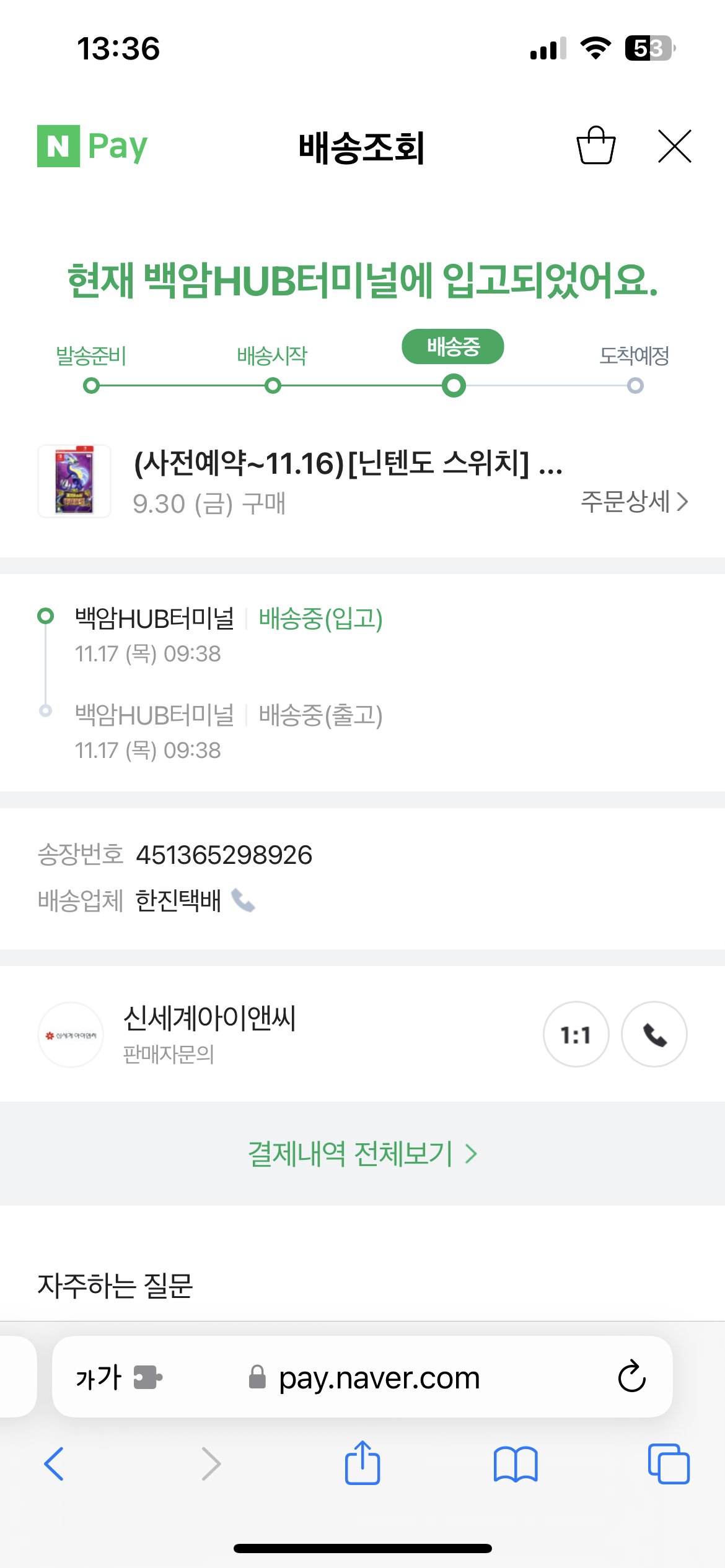Show open Safari tabs
This screenshot has width=725, height=1568.
(x=668, y=1464)
